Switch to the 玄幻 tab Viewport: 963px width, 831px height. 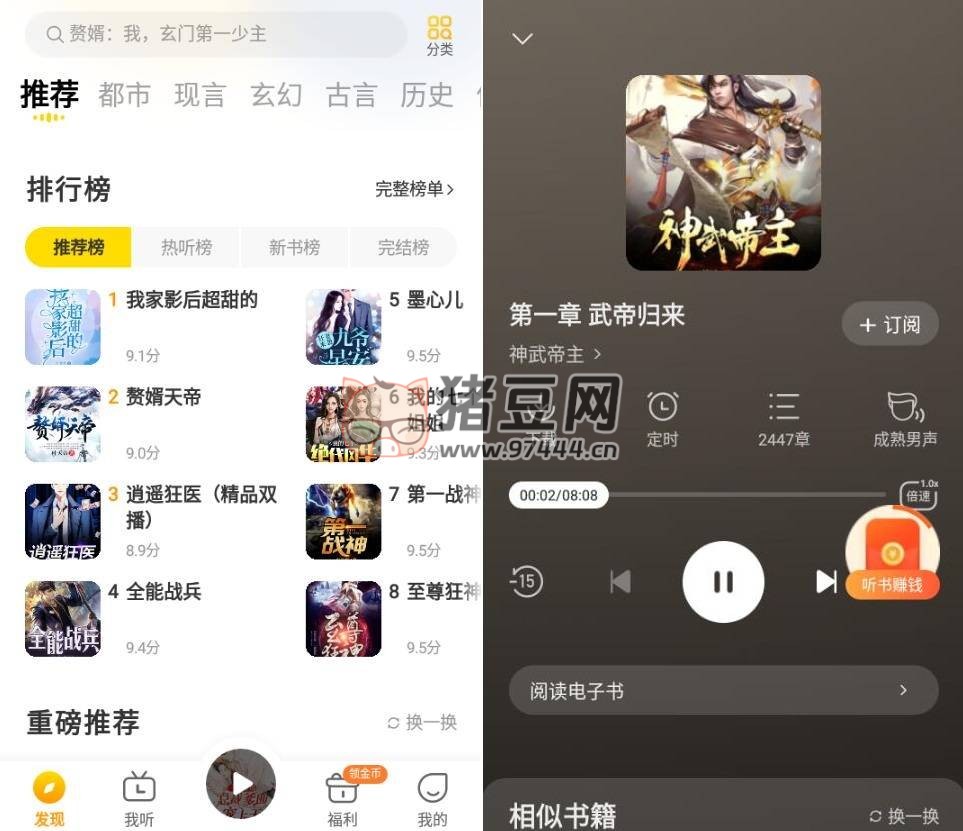276,95
